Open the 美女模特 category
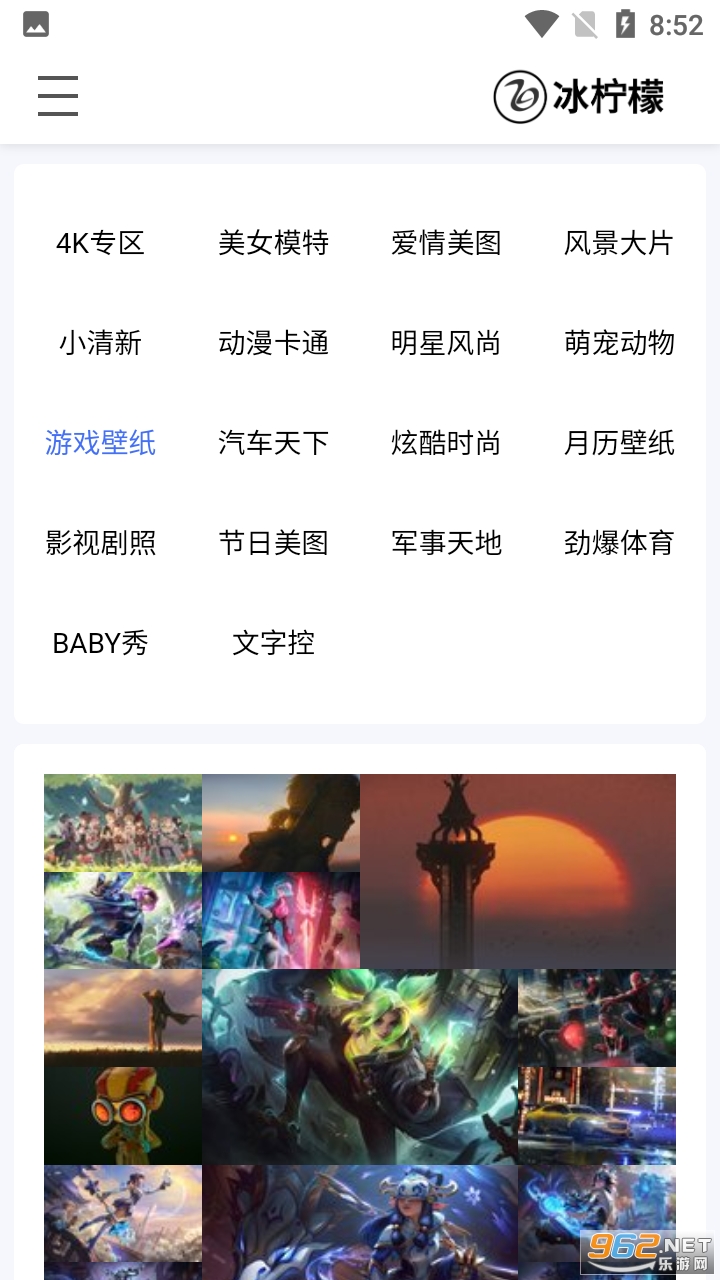The width and height of the screenshot is (720, 1280). (273, 243)
